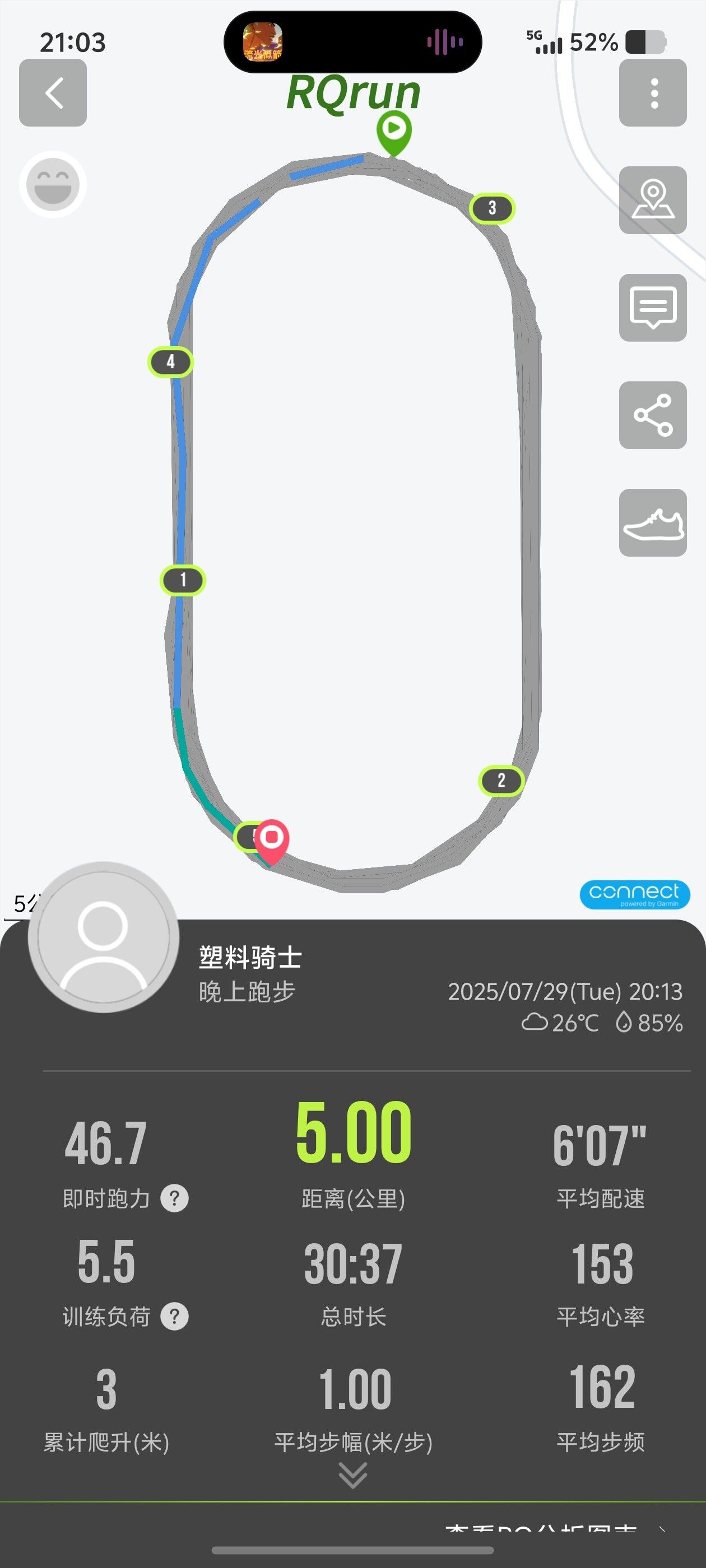The image size is (706, 1568).
Task: Open the three-dot overflow menu
Action: point(653,93)
